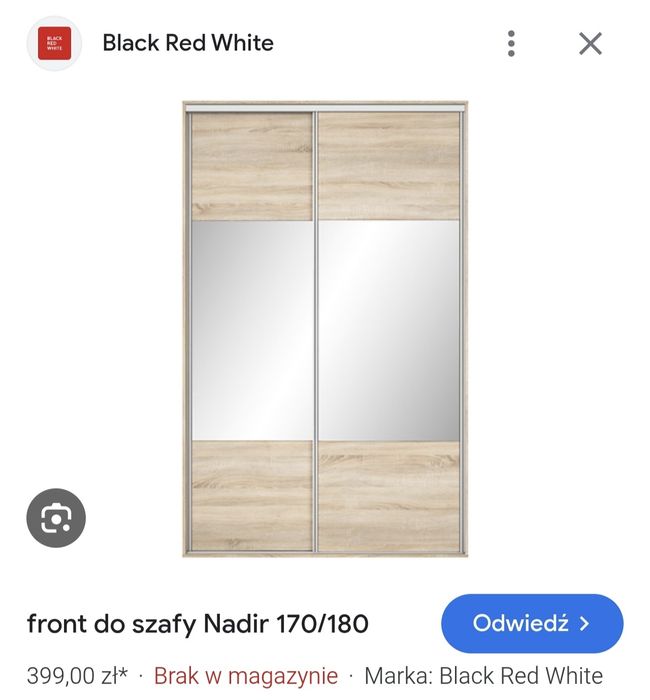Open the Black Red White source

(x=187, y=43)
